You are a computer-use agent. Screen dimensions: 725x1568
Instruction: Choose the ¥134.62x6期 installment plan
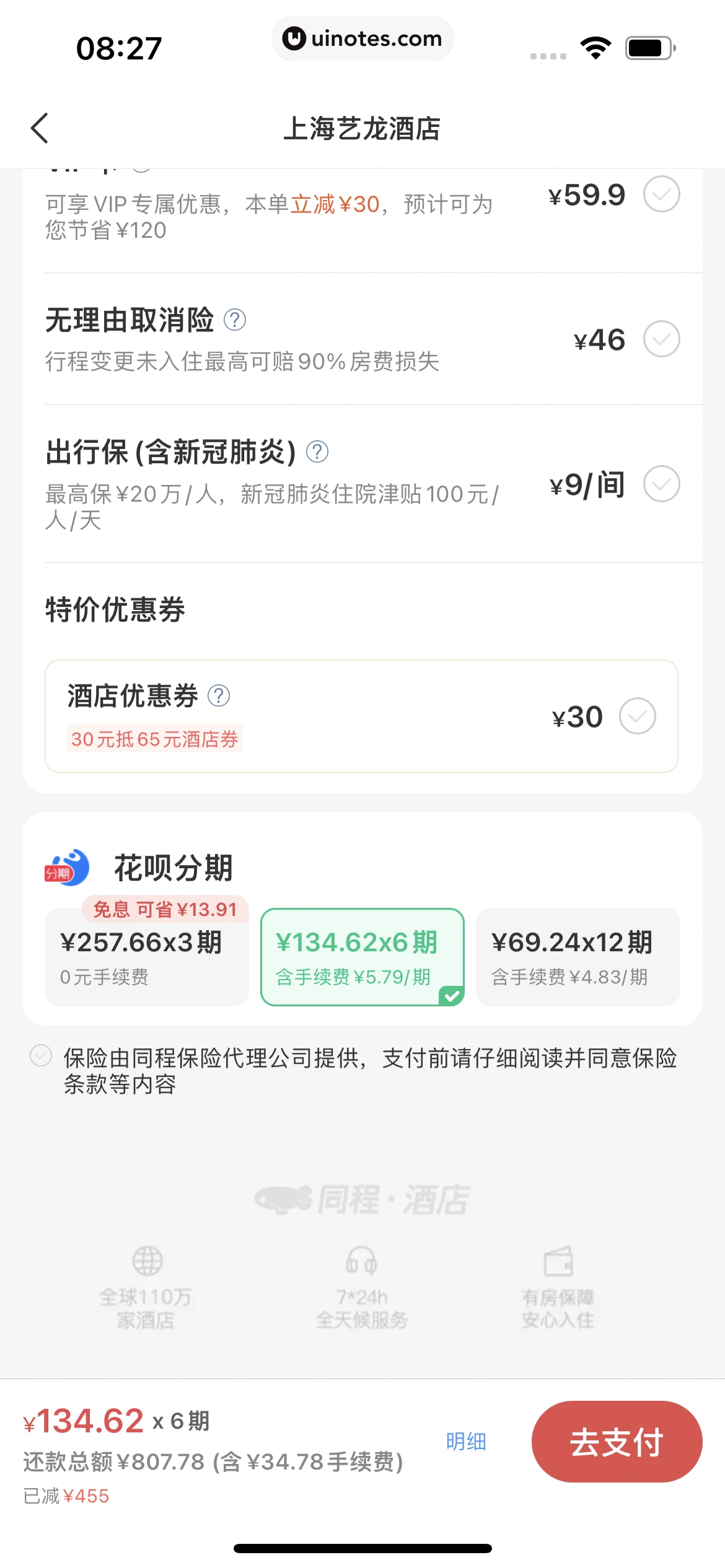coord(362,957)
